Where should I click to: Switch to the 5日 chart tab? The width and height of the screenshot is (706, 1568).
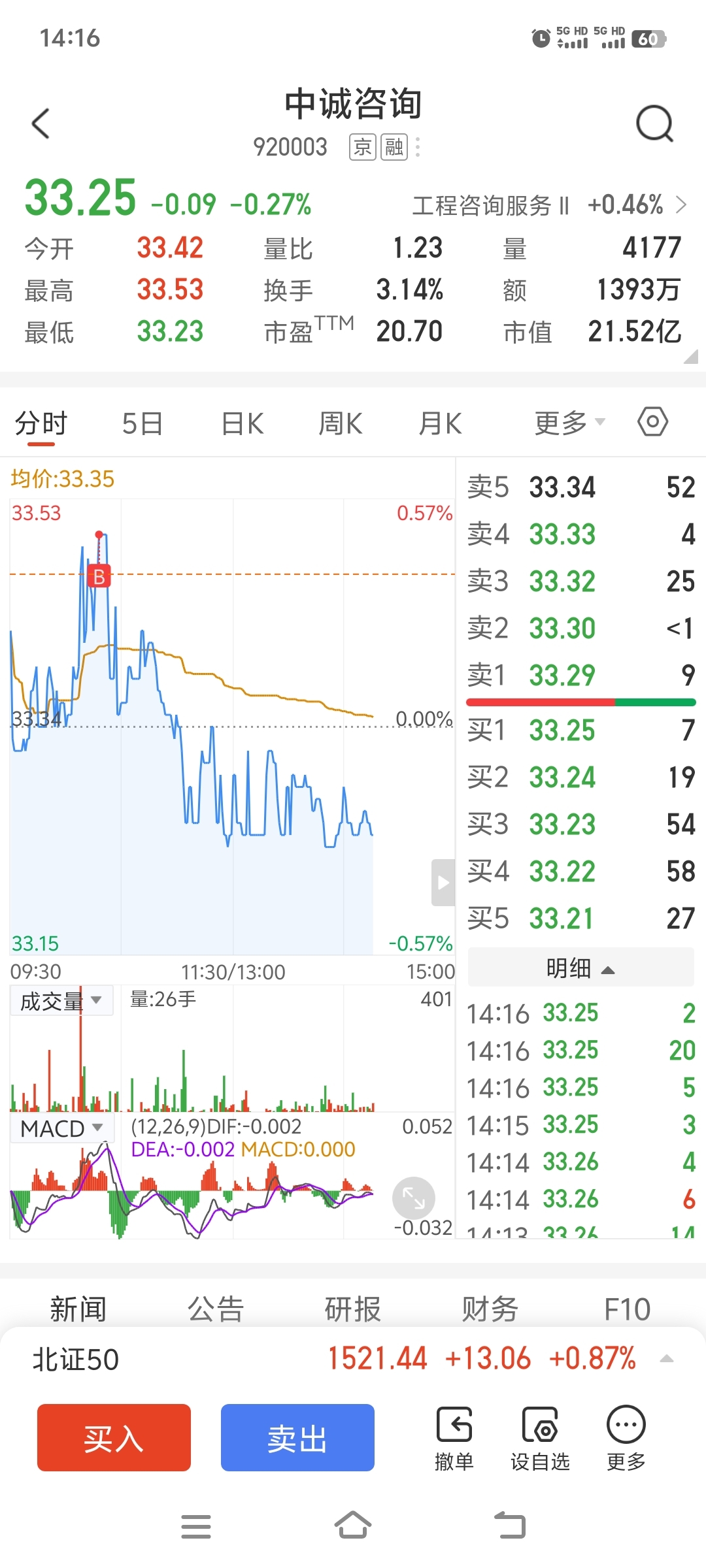(142, 423)
